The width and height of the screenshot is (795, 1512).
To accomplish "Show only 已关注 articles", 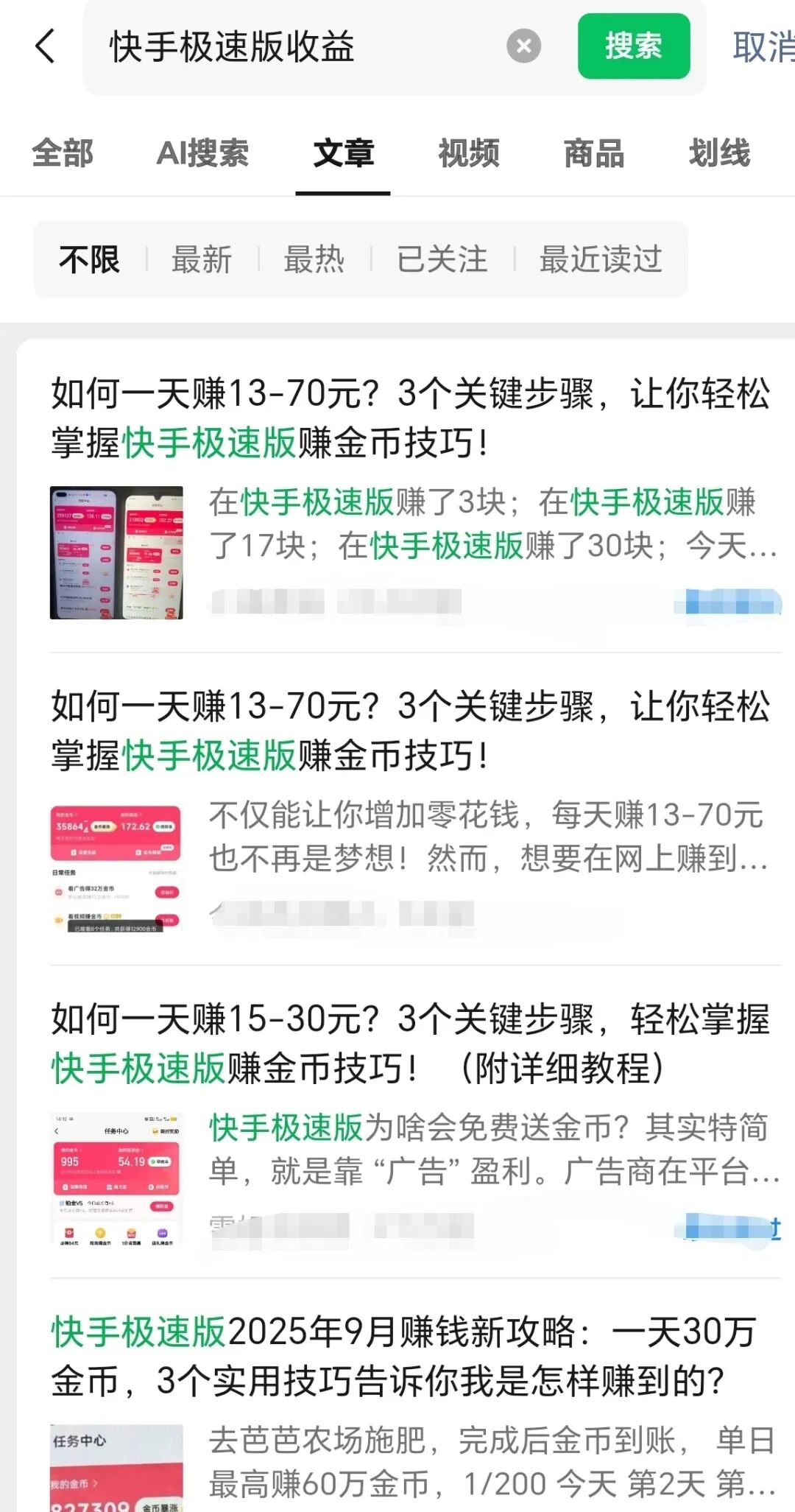I will [x=442, y=259].
